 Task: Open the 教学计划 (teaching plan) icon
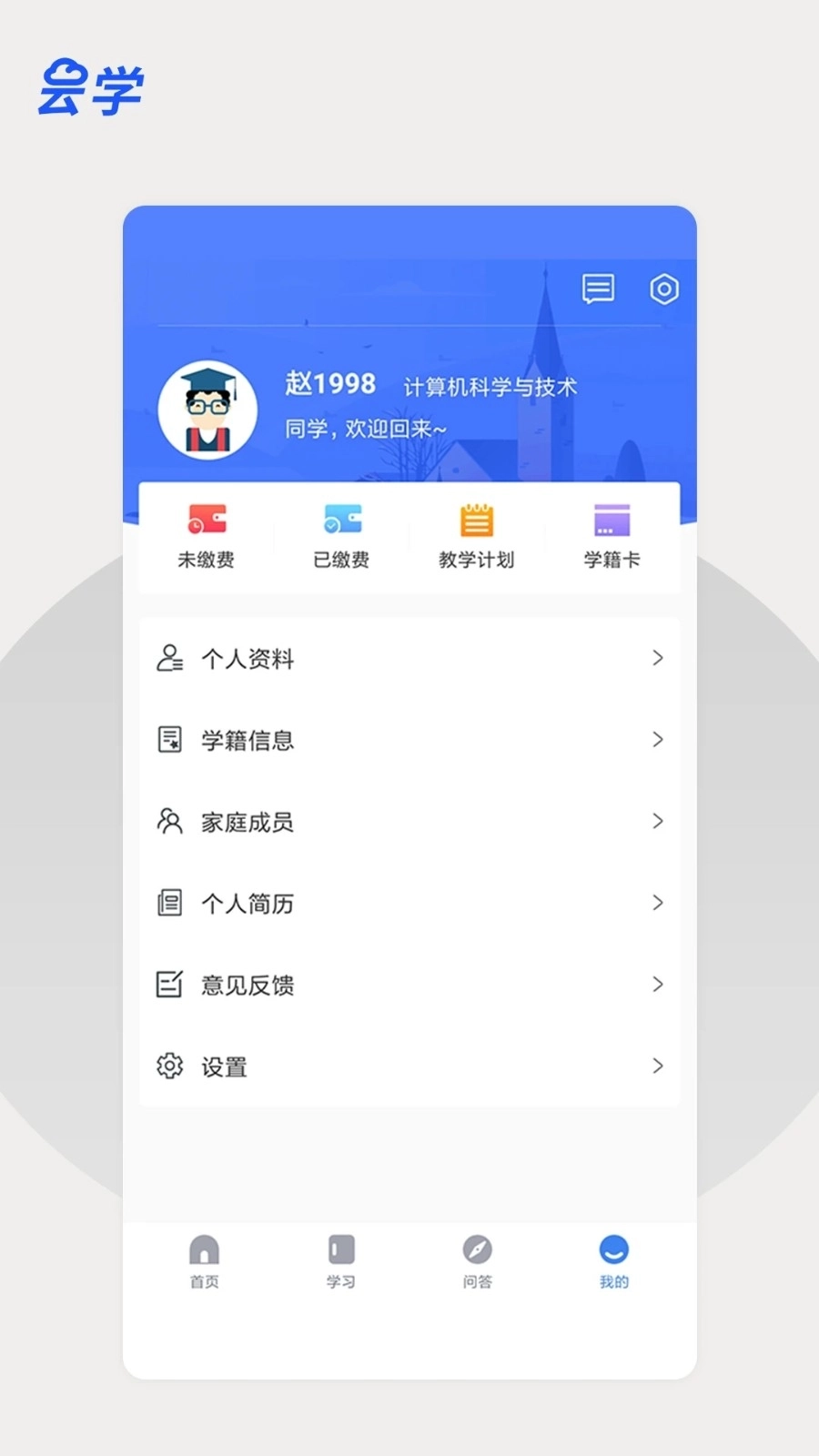click(476, 532)
